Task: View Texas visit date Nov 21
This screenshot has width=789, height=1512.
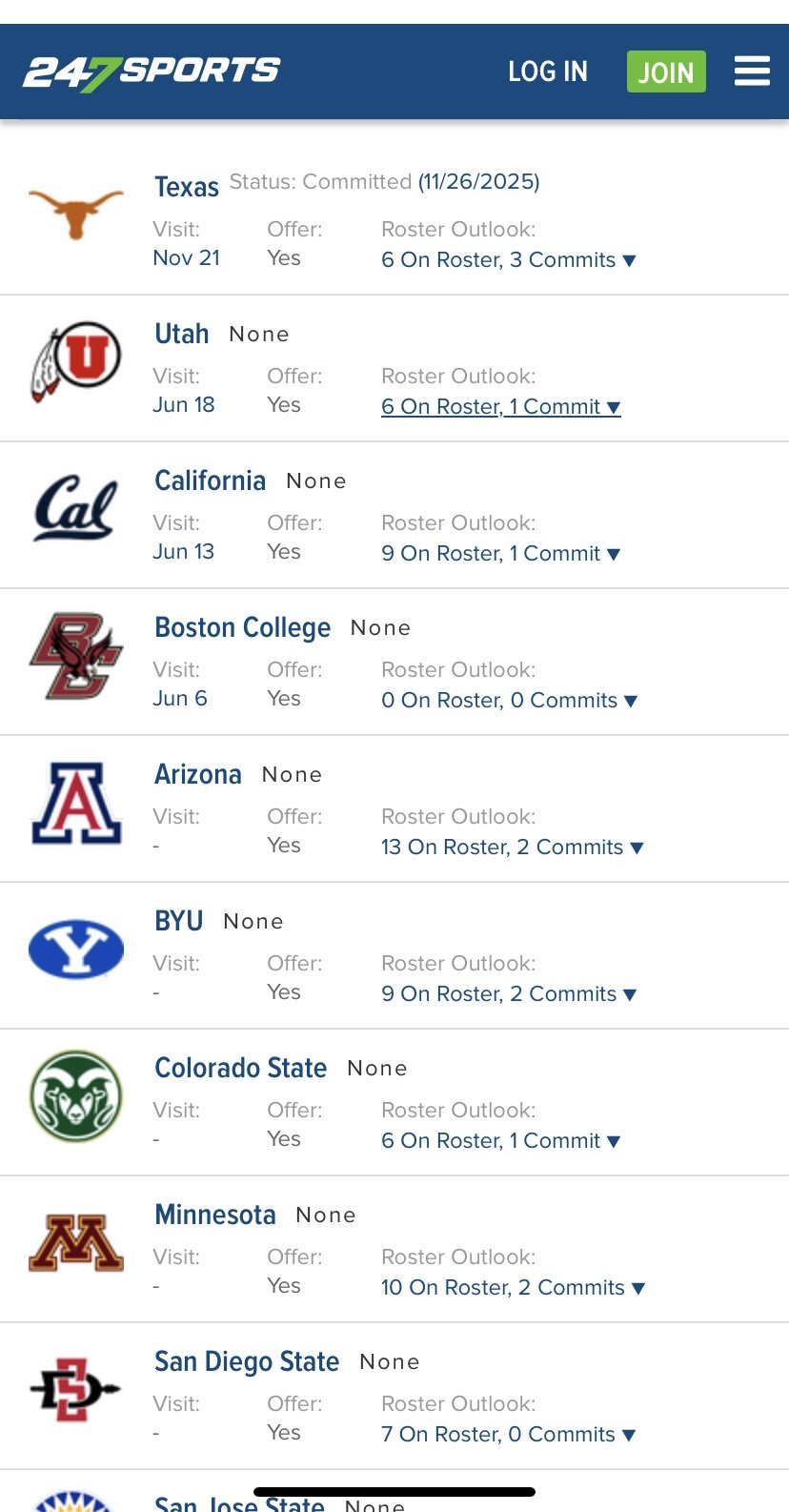Action: [187, 258]
